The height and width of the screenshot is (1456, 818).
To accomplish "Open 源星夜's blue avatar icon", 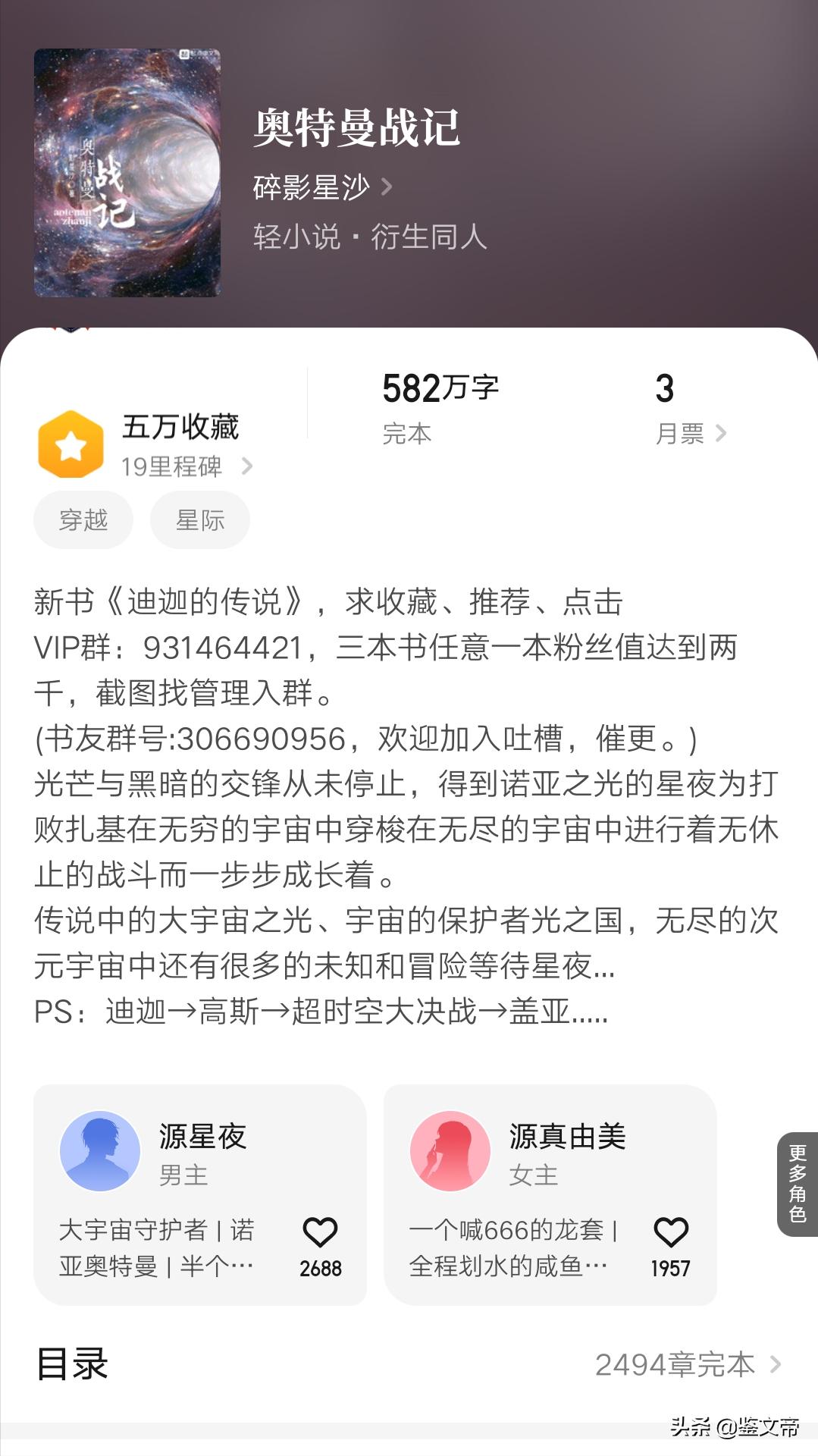I will click(x=100, y=1150).
